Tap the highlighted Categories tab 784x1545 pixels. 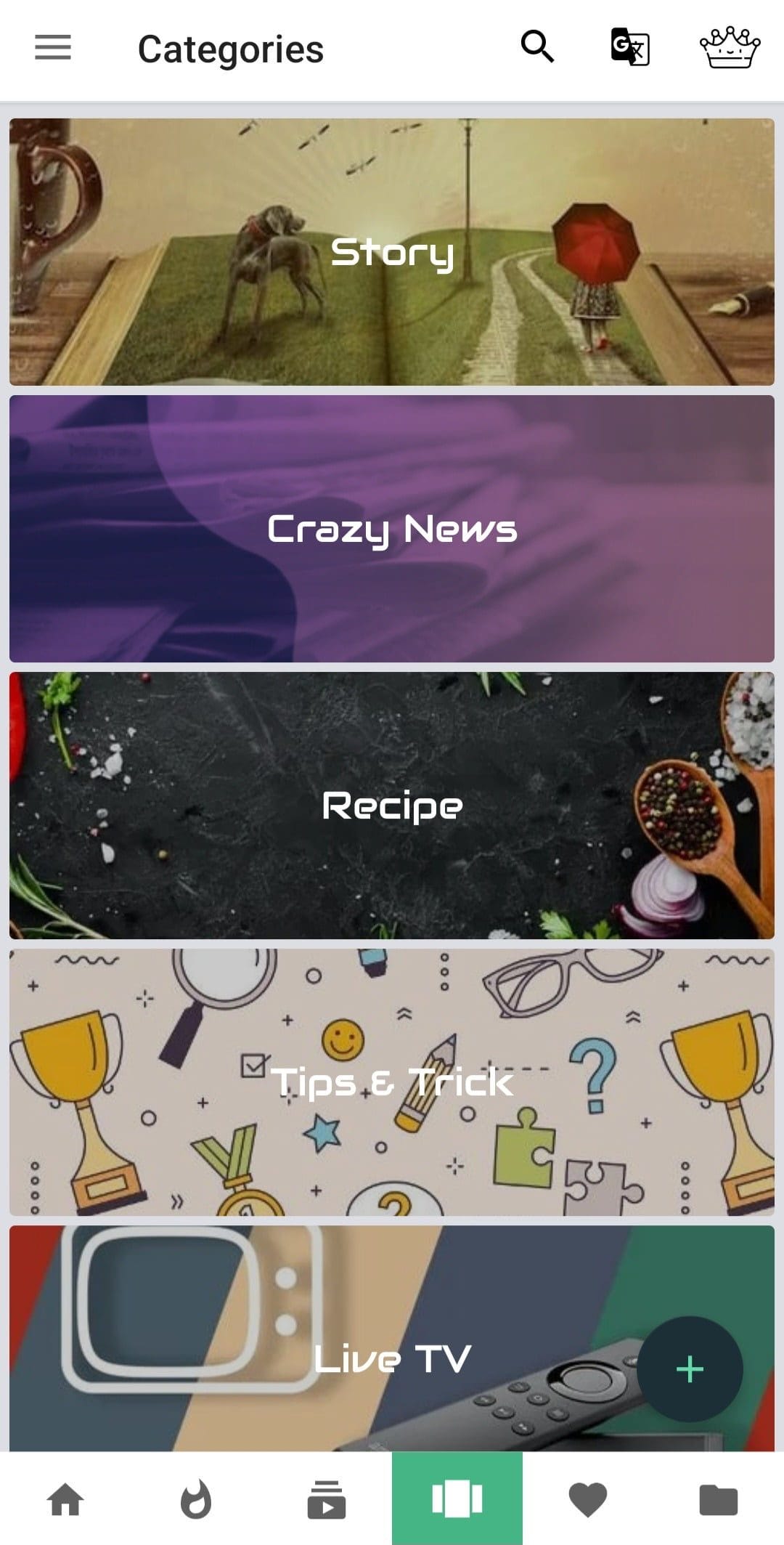[x=457, y=1499]
